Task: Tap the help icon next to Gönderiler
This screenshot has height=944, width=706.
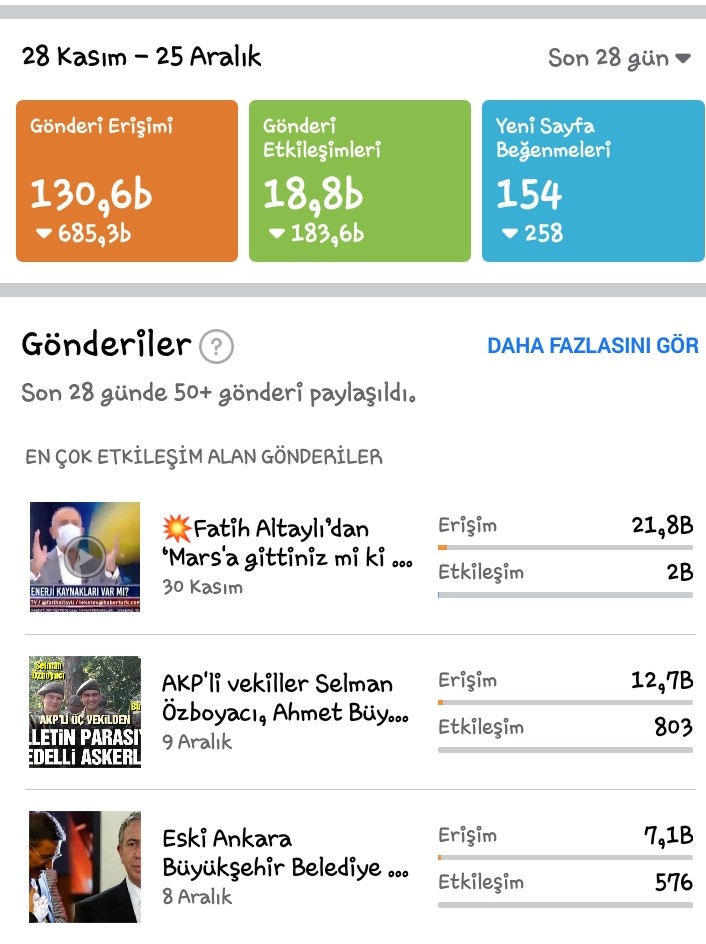Action: [216, 346]
